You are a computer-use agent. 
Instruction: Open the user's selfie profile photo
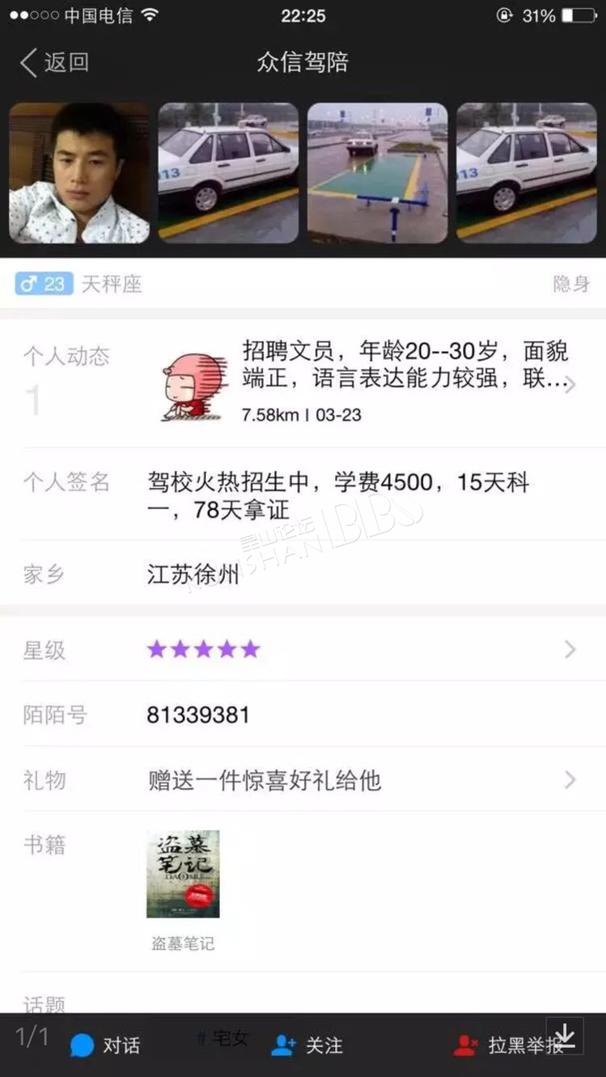click(79, 173)
